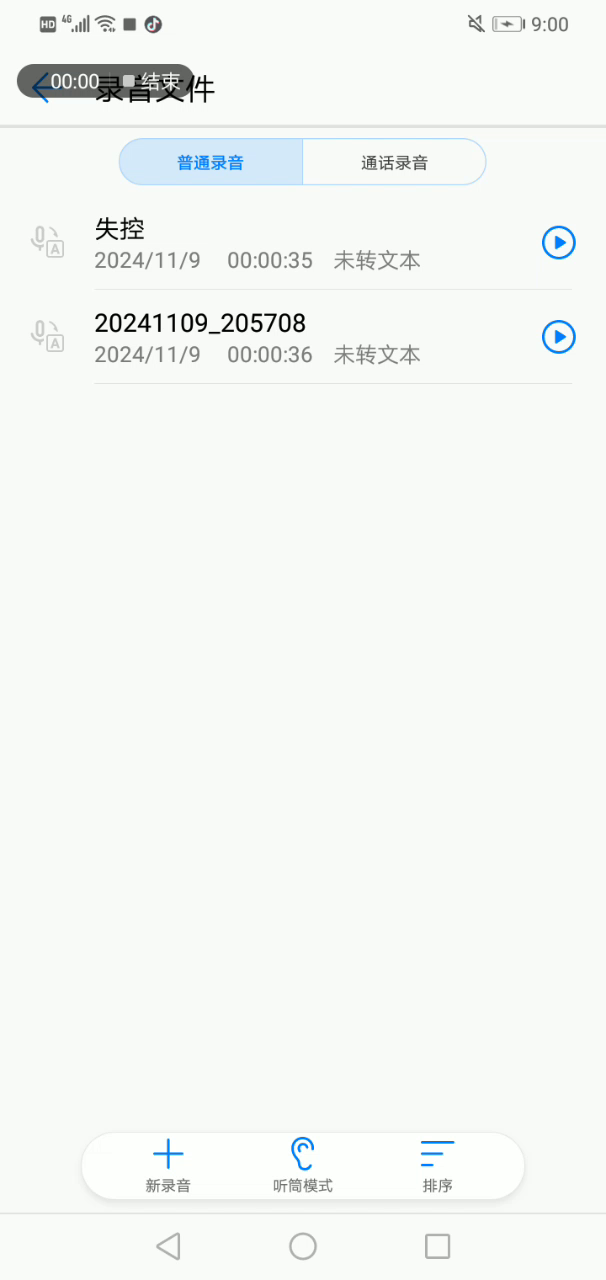Switch to the 通话录音 tab
Screen dimensions: 606x1280
pos(394,162)
